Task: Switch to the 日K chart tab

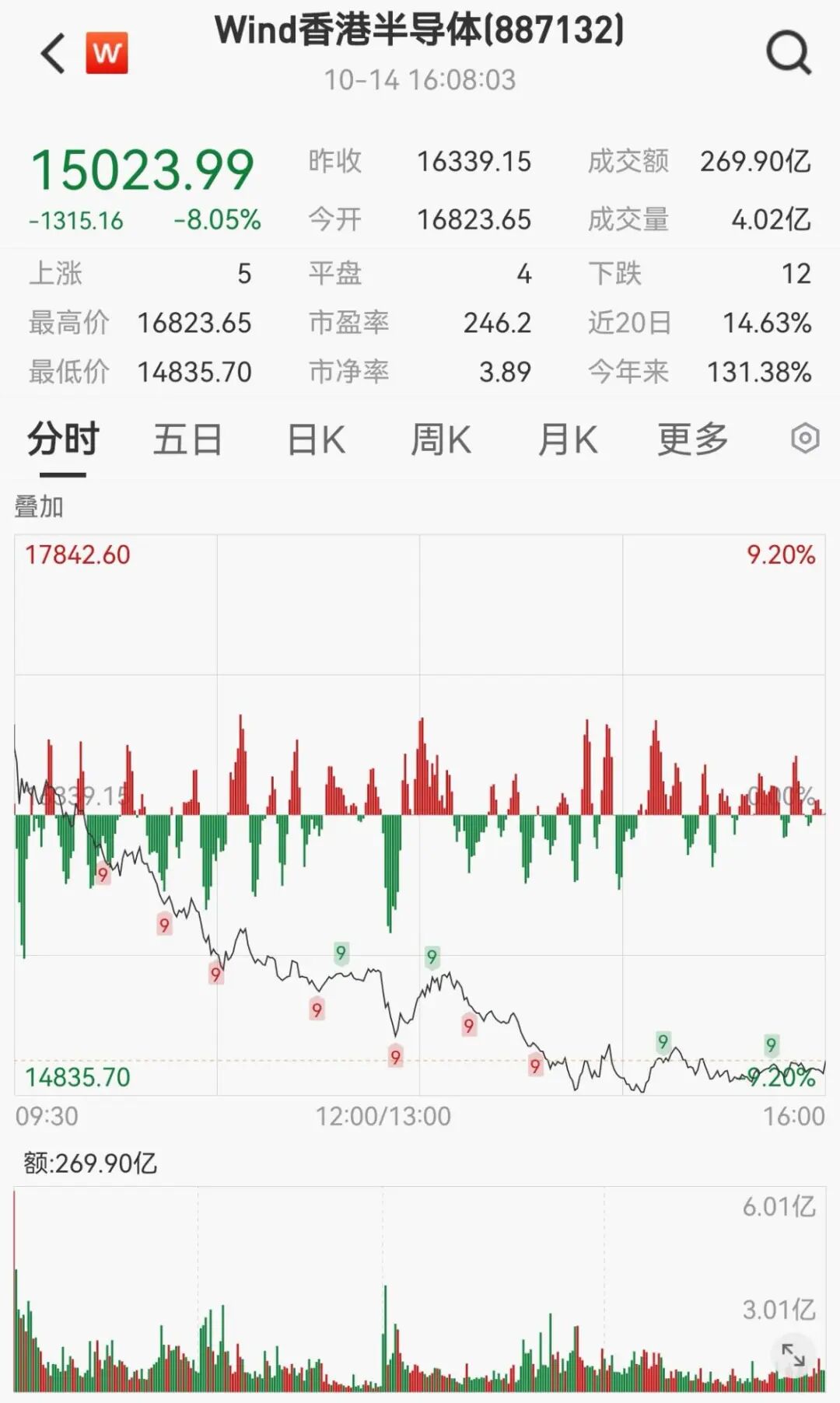Action: click(316, 439)
